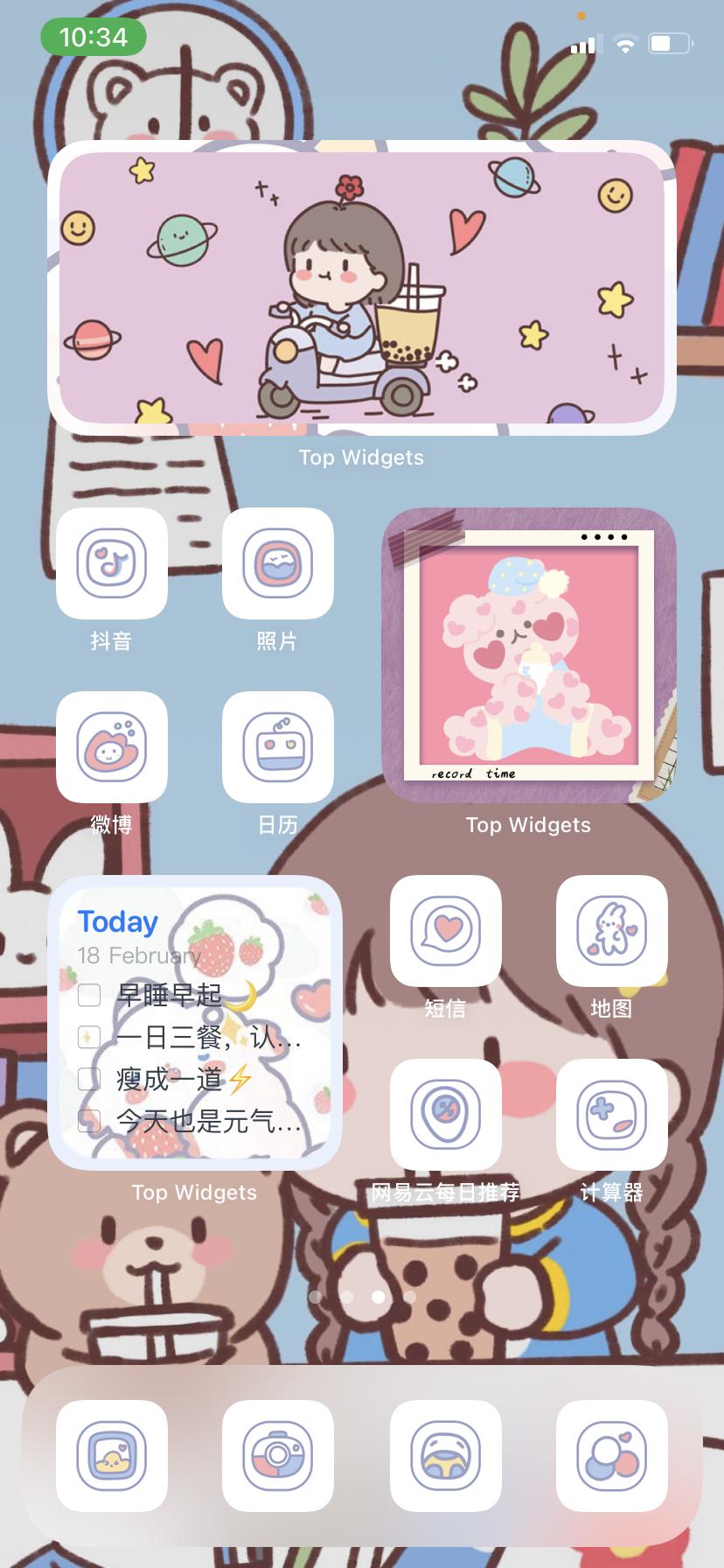The width and height of the screenshot is (724, 1568).
Task: Open the 短信 Messages app
Action: [446, 932]
